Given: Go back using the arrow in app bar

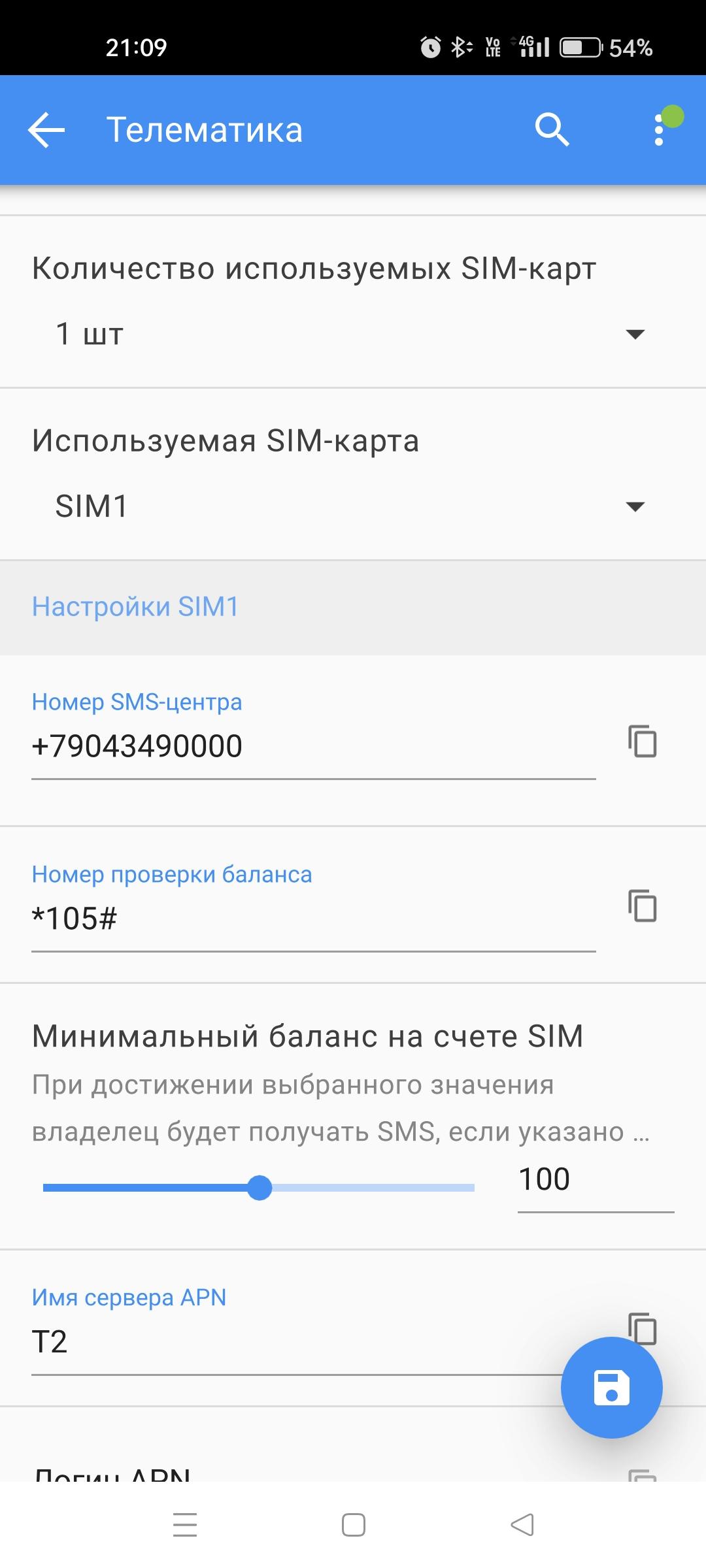Looking at the screenshot, I should pyautogui.click(x=46, y=129).
